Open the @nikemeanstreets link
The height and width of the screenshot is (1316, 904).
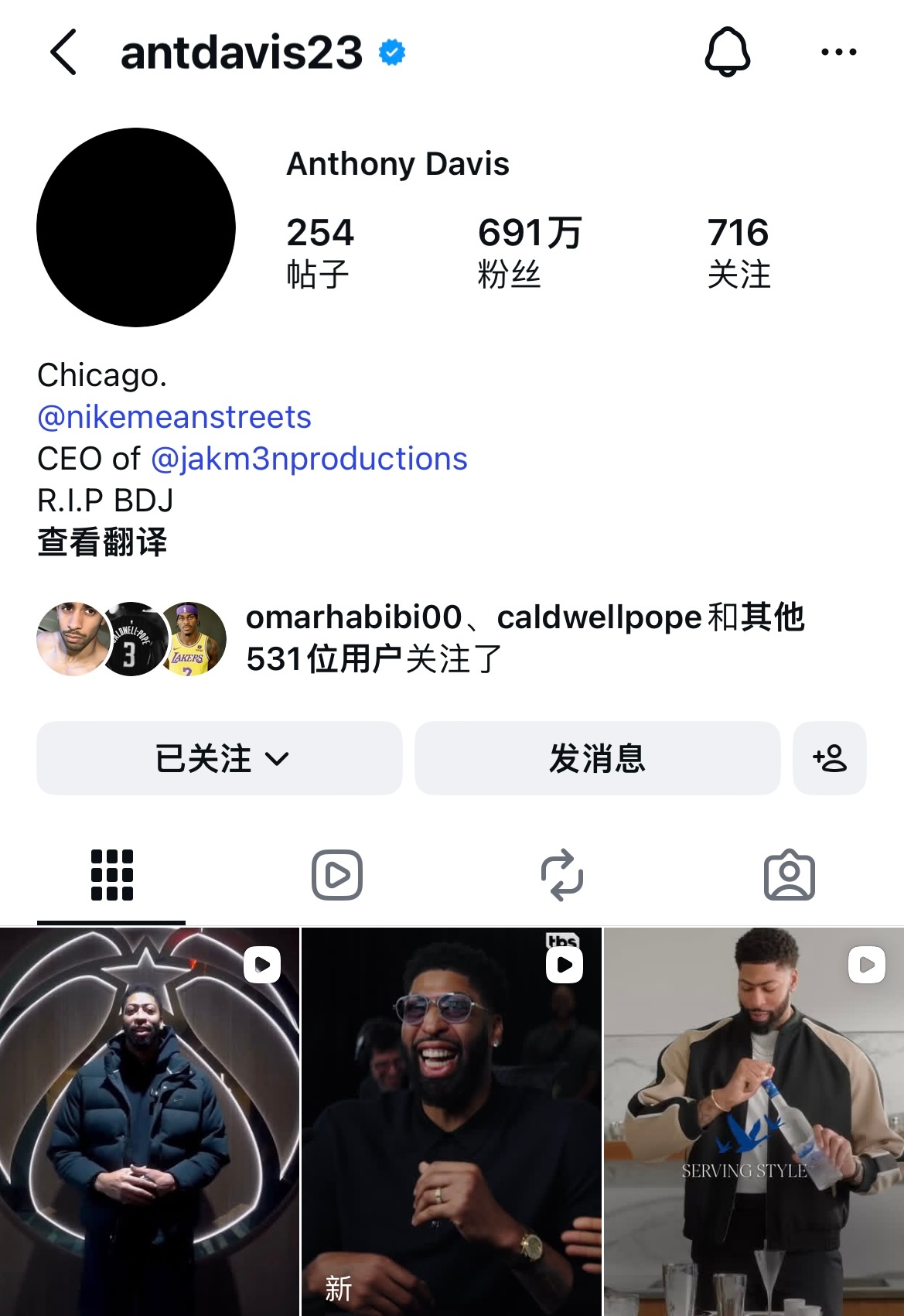173,416
